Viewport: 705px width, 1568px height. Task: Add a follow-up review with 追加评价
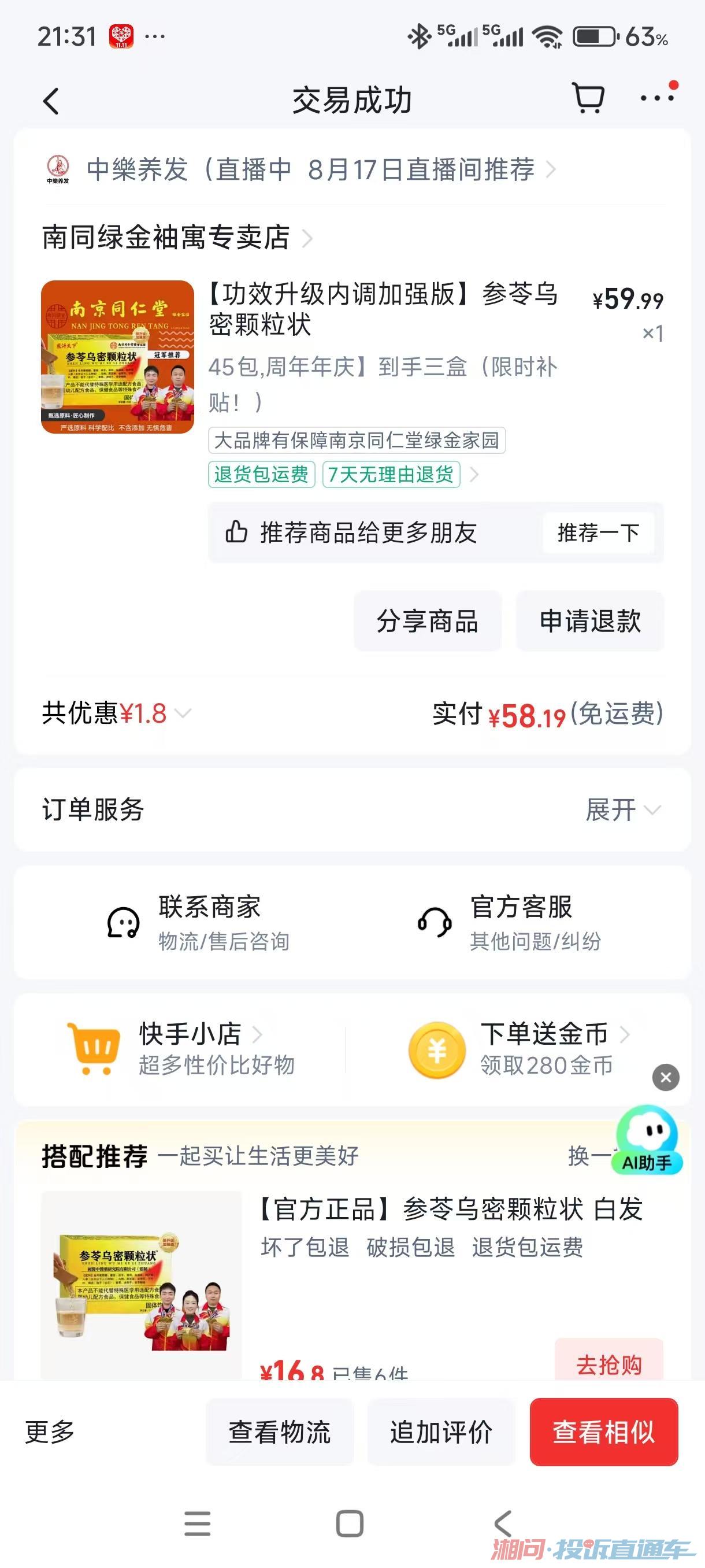pos(441,1432)
